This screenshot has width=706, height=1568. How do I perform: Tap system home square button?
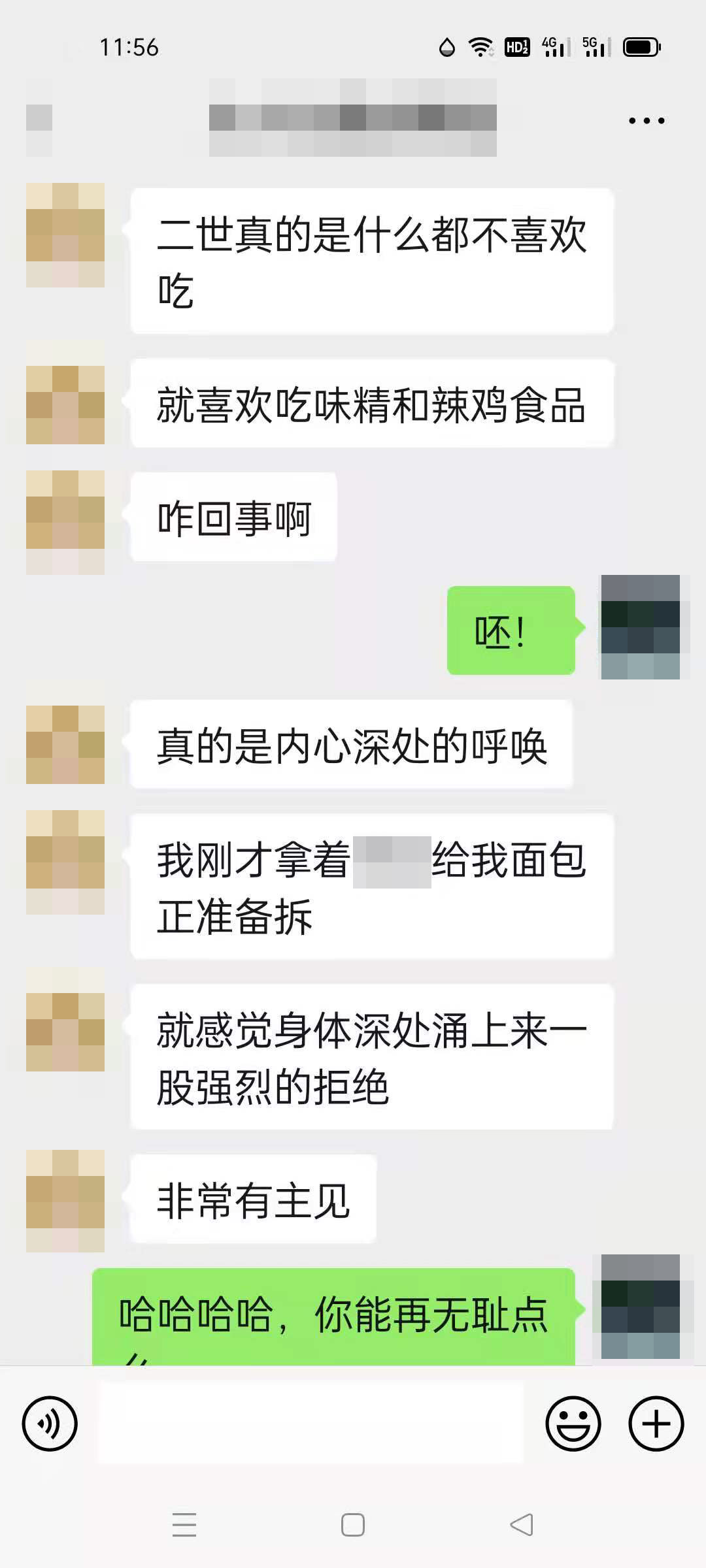(353, 1525)
